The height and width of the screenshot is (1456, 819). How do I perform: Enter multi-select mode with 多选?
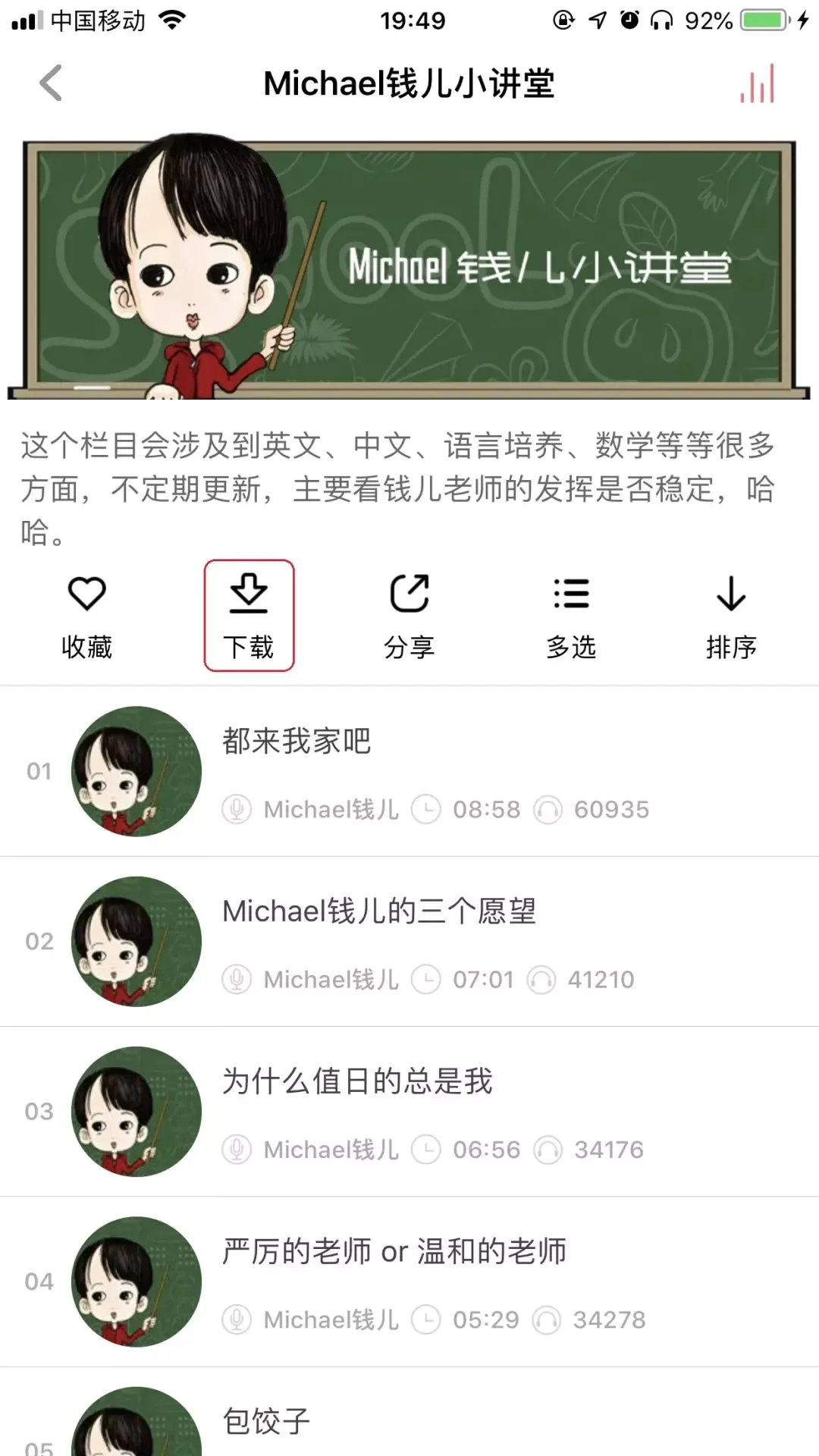pyautogui.click(x=571, y=616)
